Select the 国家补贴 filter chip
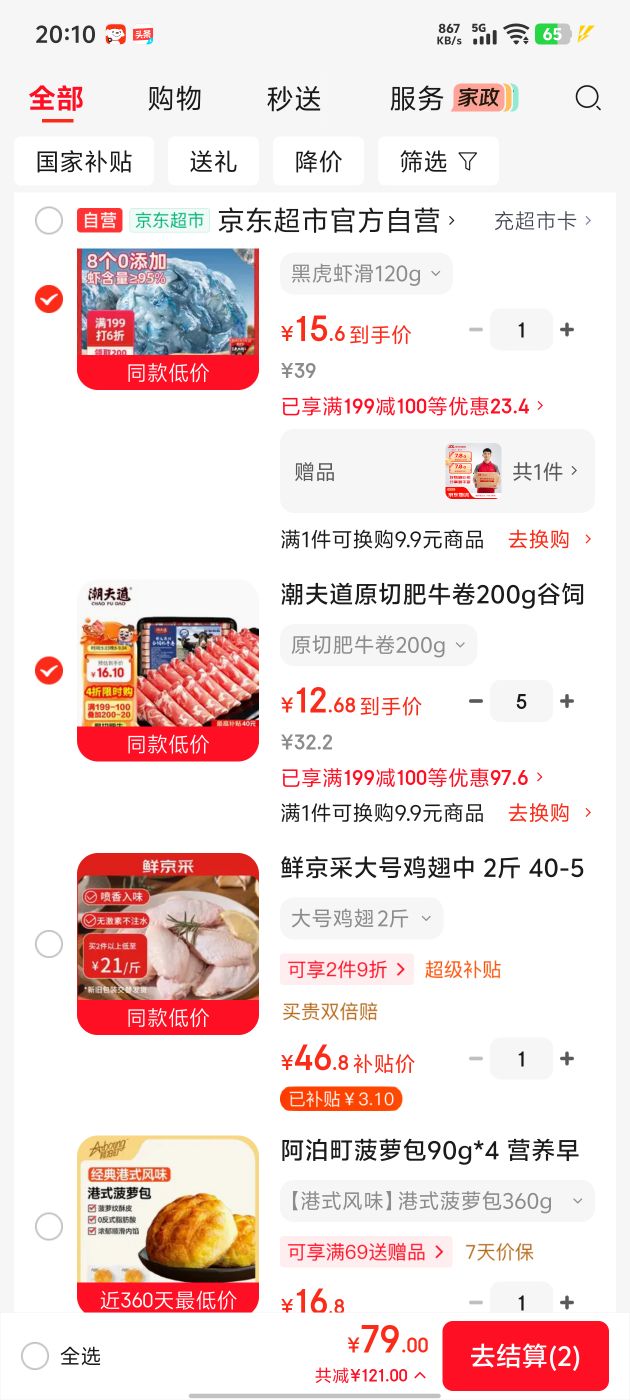630x1400 pixels. [x=84, y=161]
